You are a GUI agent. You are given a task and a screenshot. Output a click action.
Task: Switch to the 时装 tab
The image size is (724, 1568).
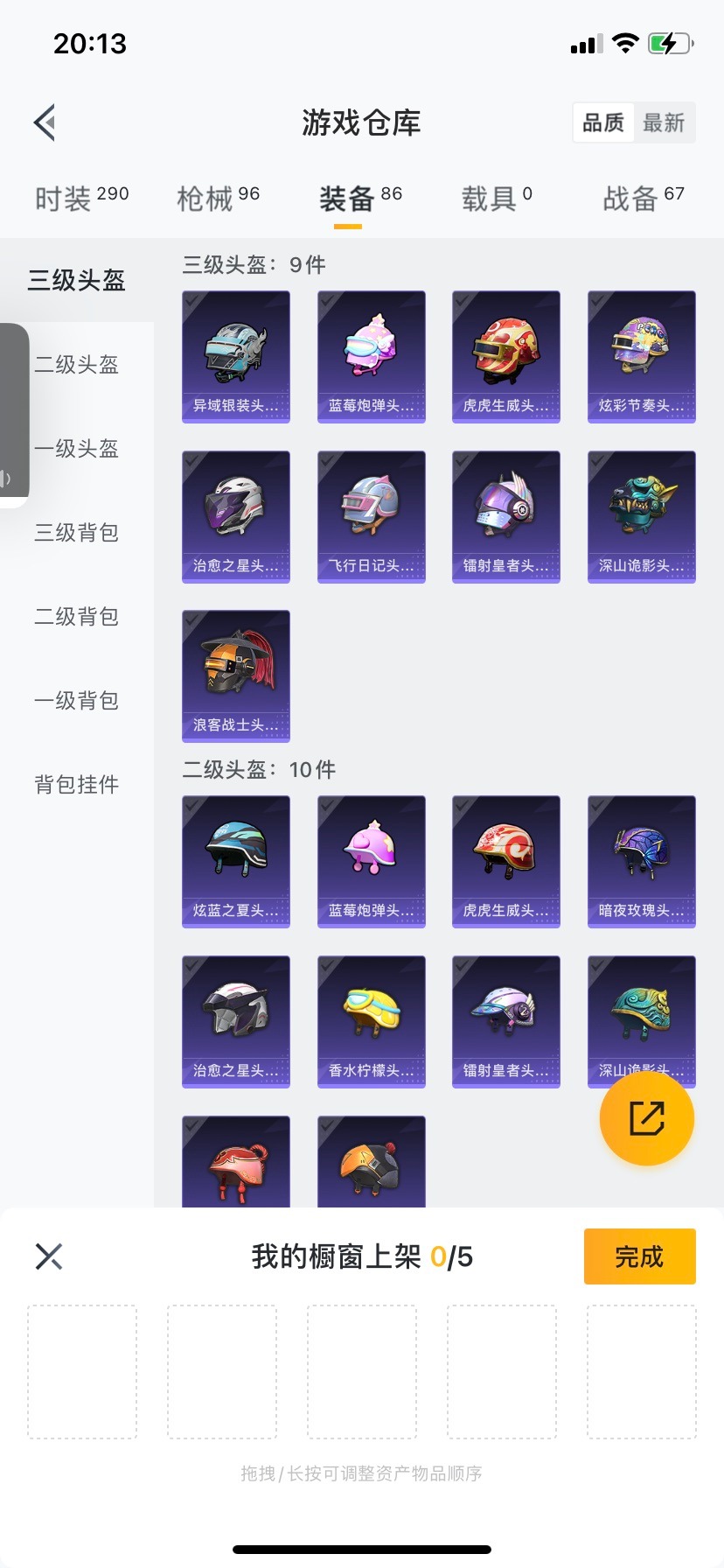(81, 199)
